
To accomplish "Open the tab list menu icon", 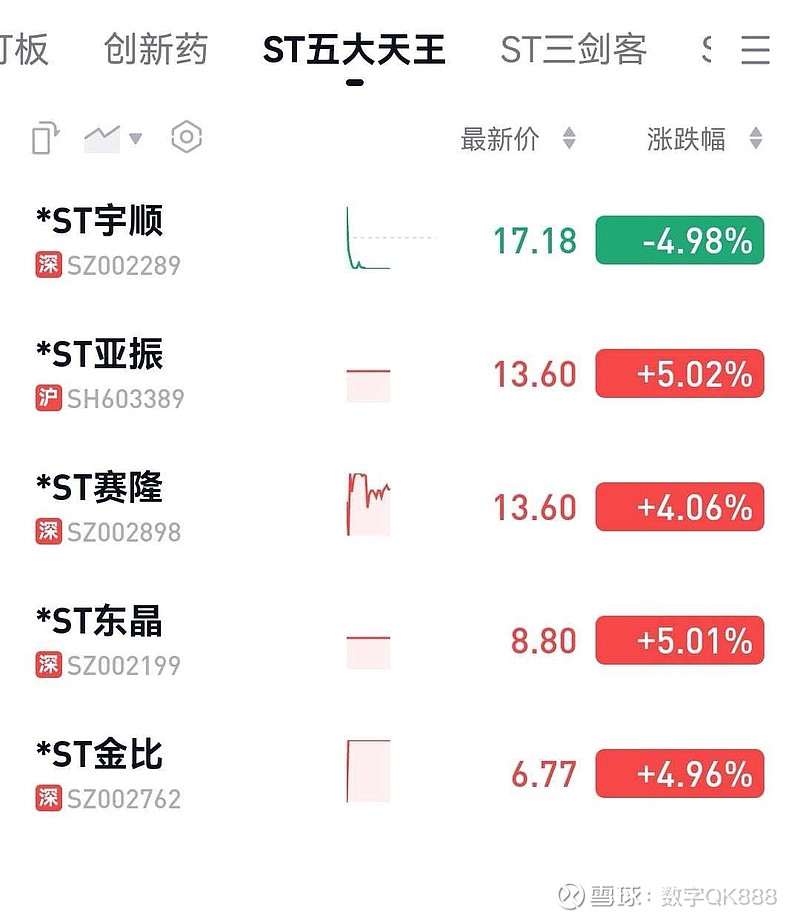I will [x=755, y=49].
